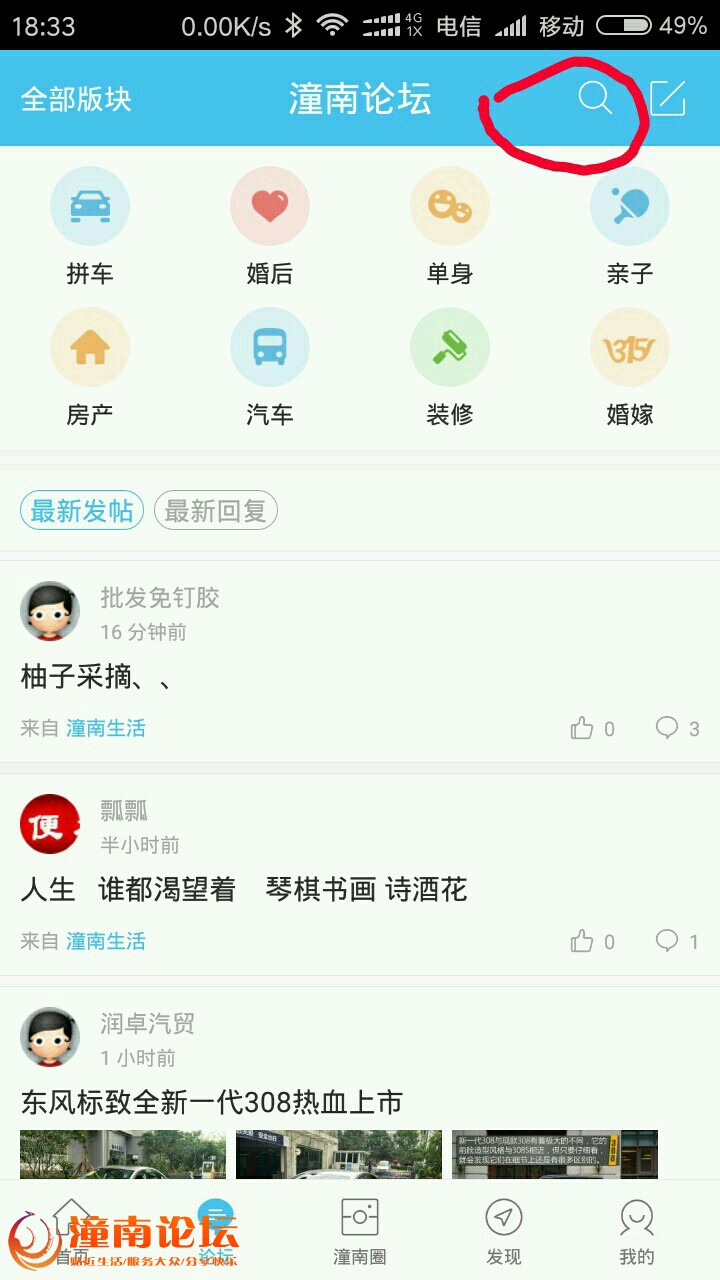Open post 东风标致全新一代308热血上市
This screenshot has width=720, height=1280.
(212, 1102)
